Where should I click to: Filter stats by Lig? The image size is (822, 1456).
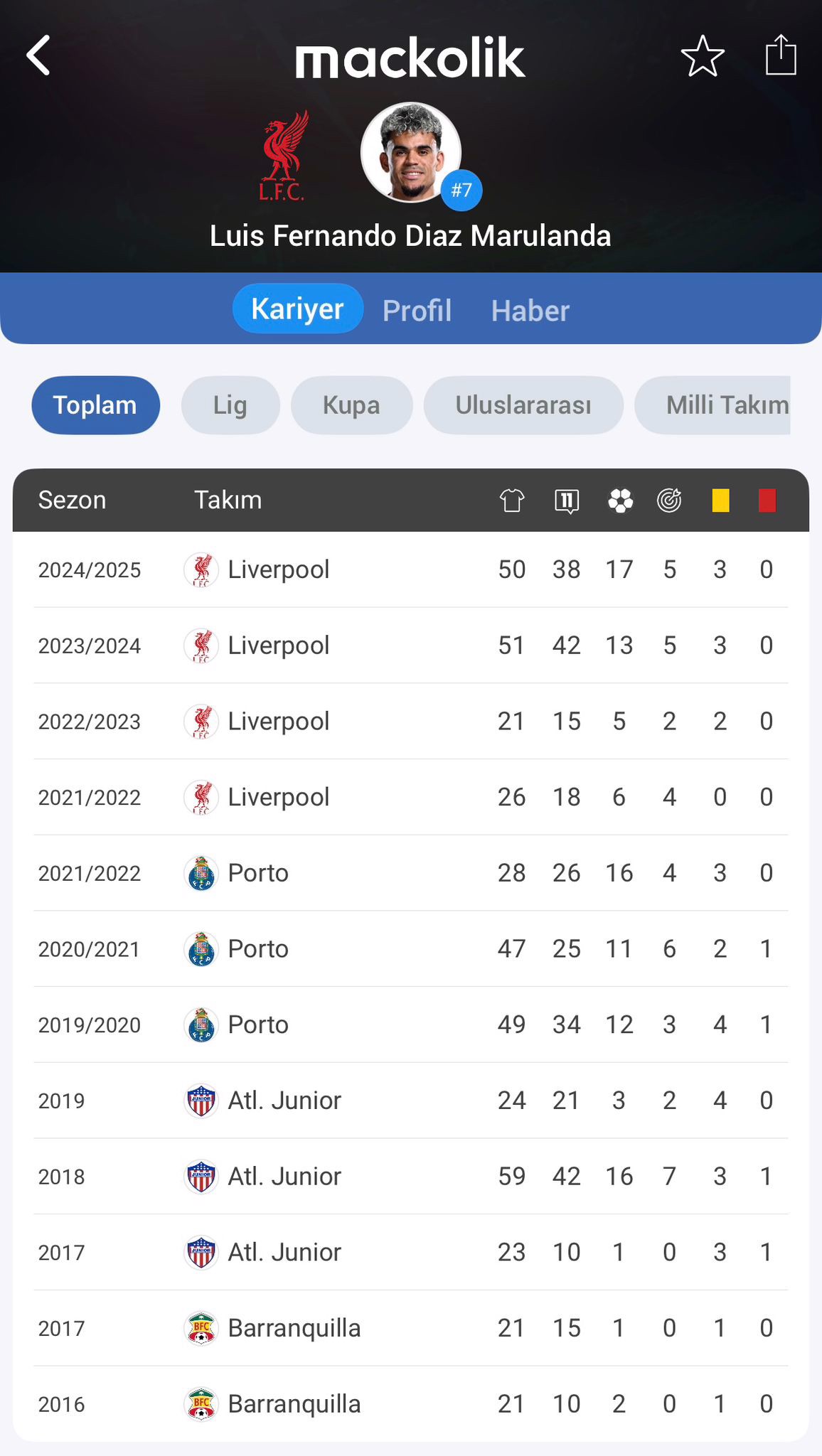click(x=230, y=405)
